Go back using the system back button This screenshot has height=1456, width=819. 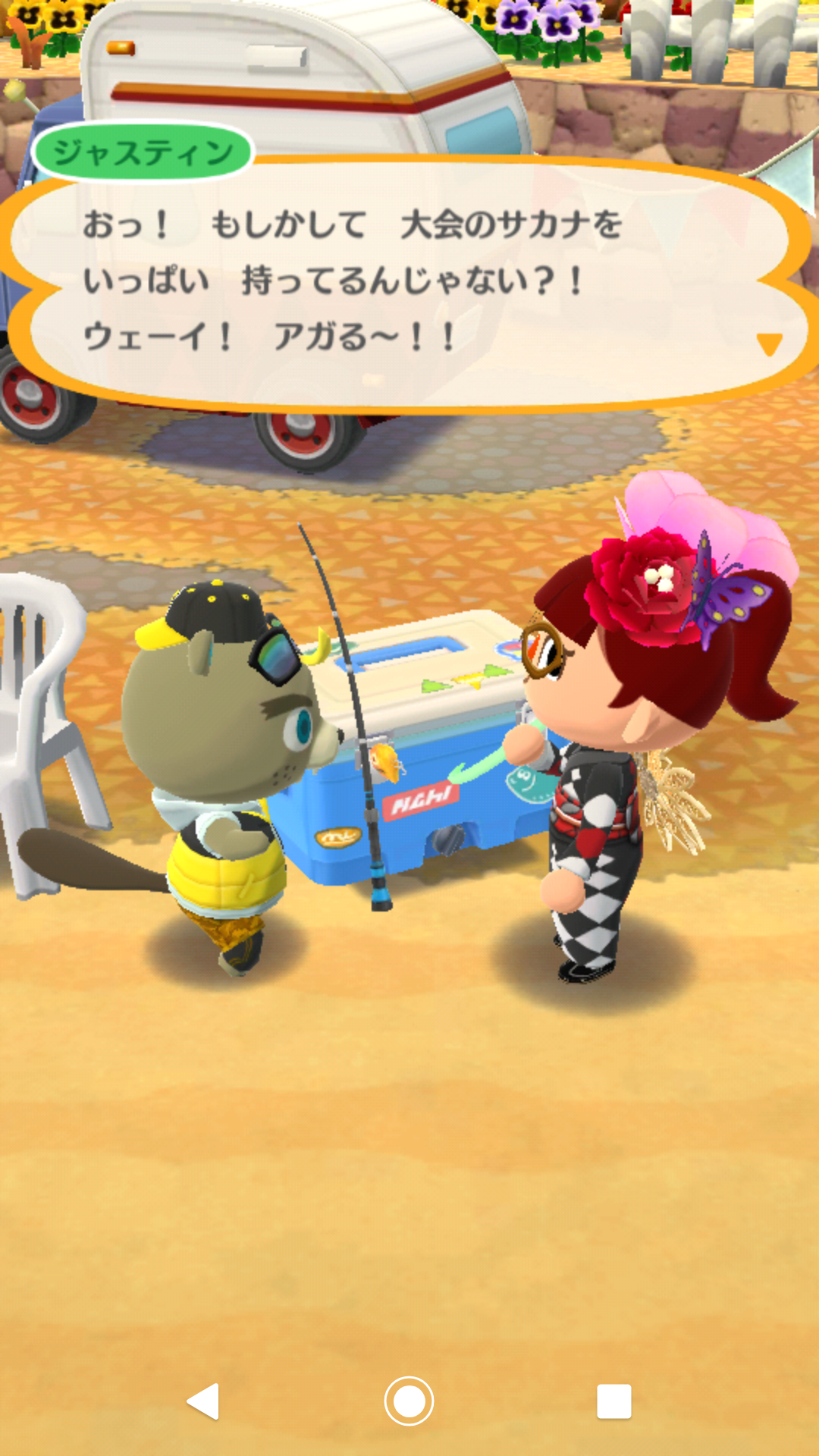pyautogui.click(x=203, y=1401)
